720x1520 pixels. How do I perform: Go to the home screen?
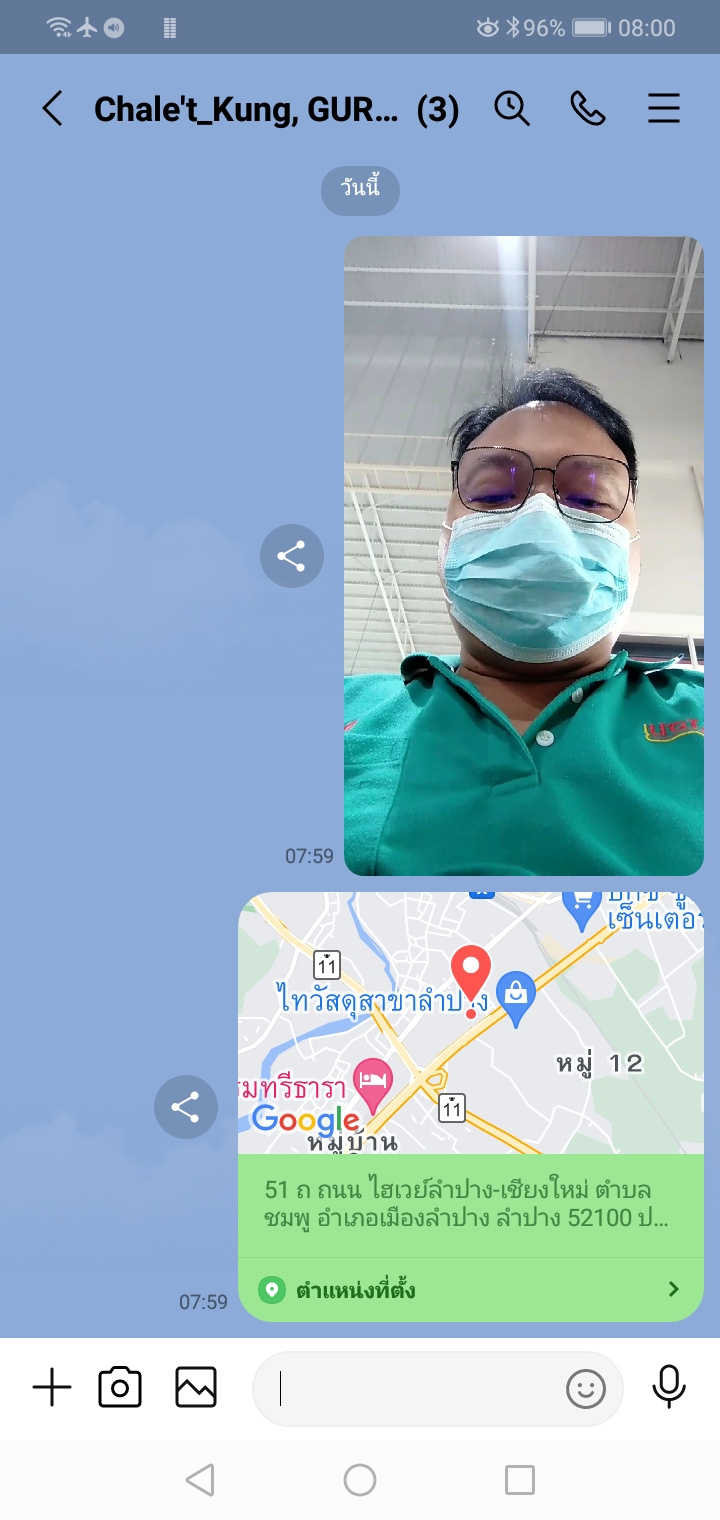360,1480
